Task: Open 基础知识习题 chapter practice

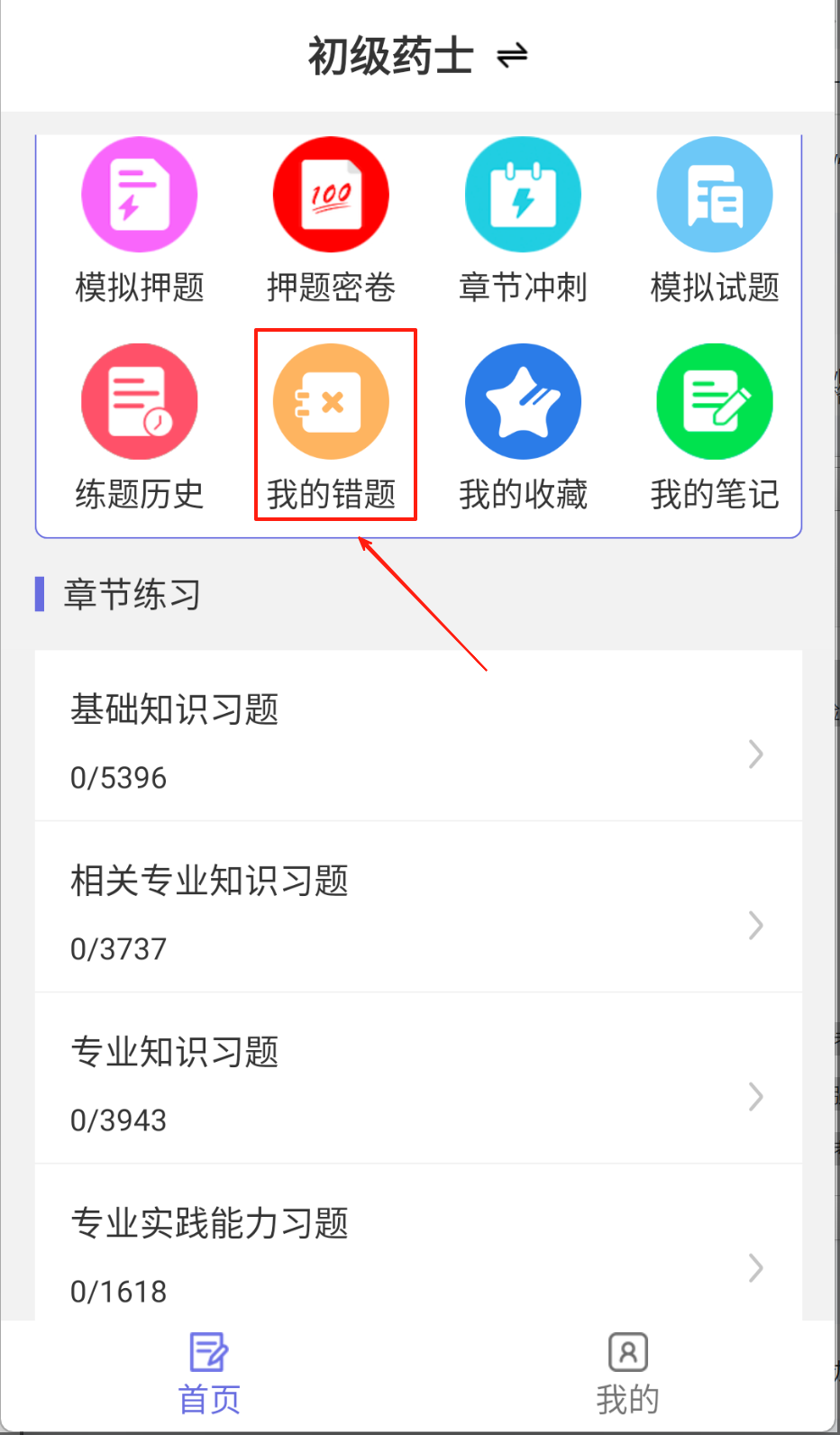Action: point(418,736)
